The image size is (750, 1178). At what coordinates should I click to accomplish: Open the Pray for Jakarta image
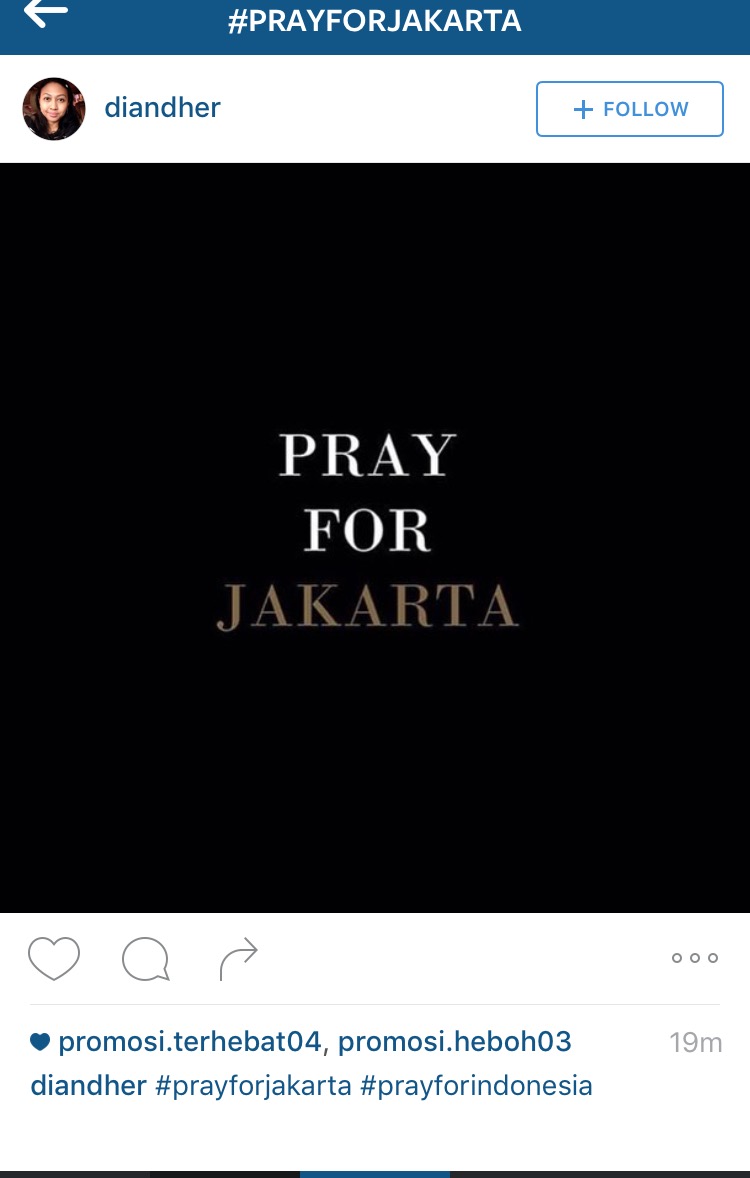coord(375,538)
